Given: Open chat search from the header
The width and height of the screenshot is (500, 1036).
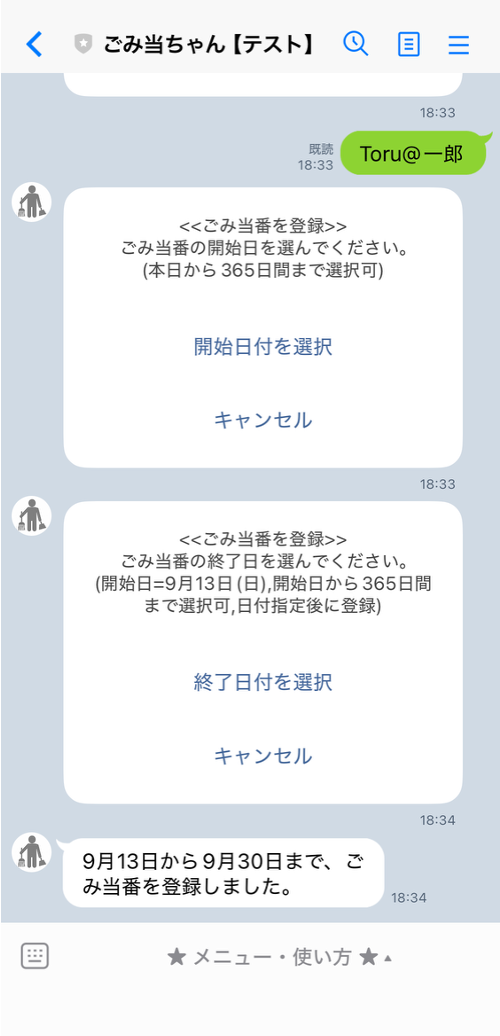Looking at the screenshot, I should [356, 44].
